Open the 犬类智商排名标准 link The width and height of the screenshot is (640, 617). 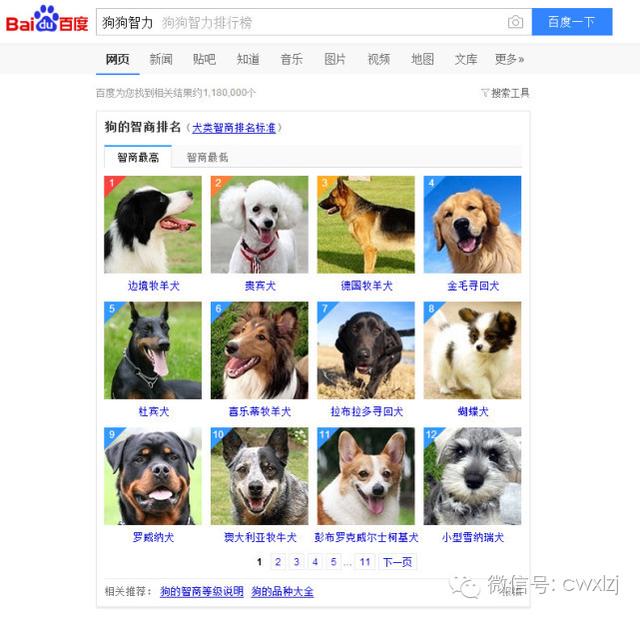[x=235, y=128]
